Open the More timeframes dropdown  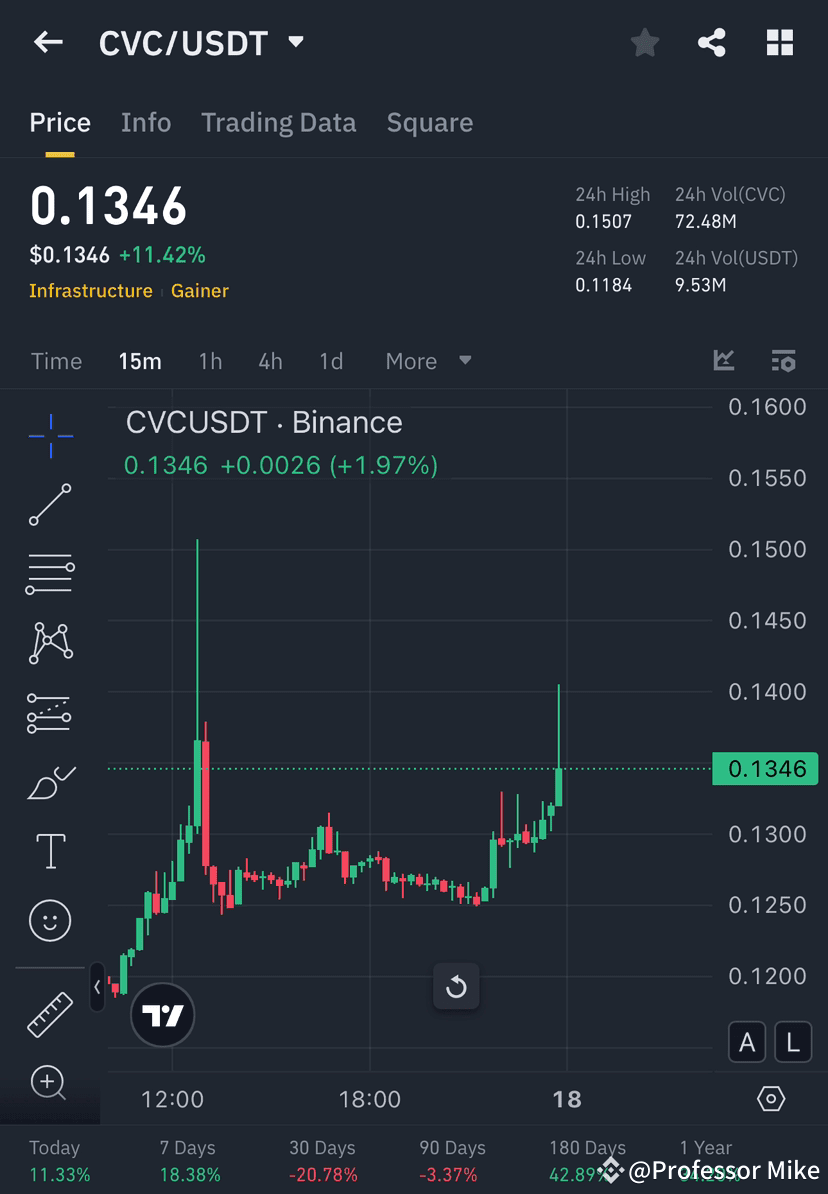(428, 361)
